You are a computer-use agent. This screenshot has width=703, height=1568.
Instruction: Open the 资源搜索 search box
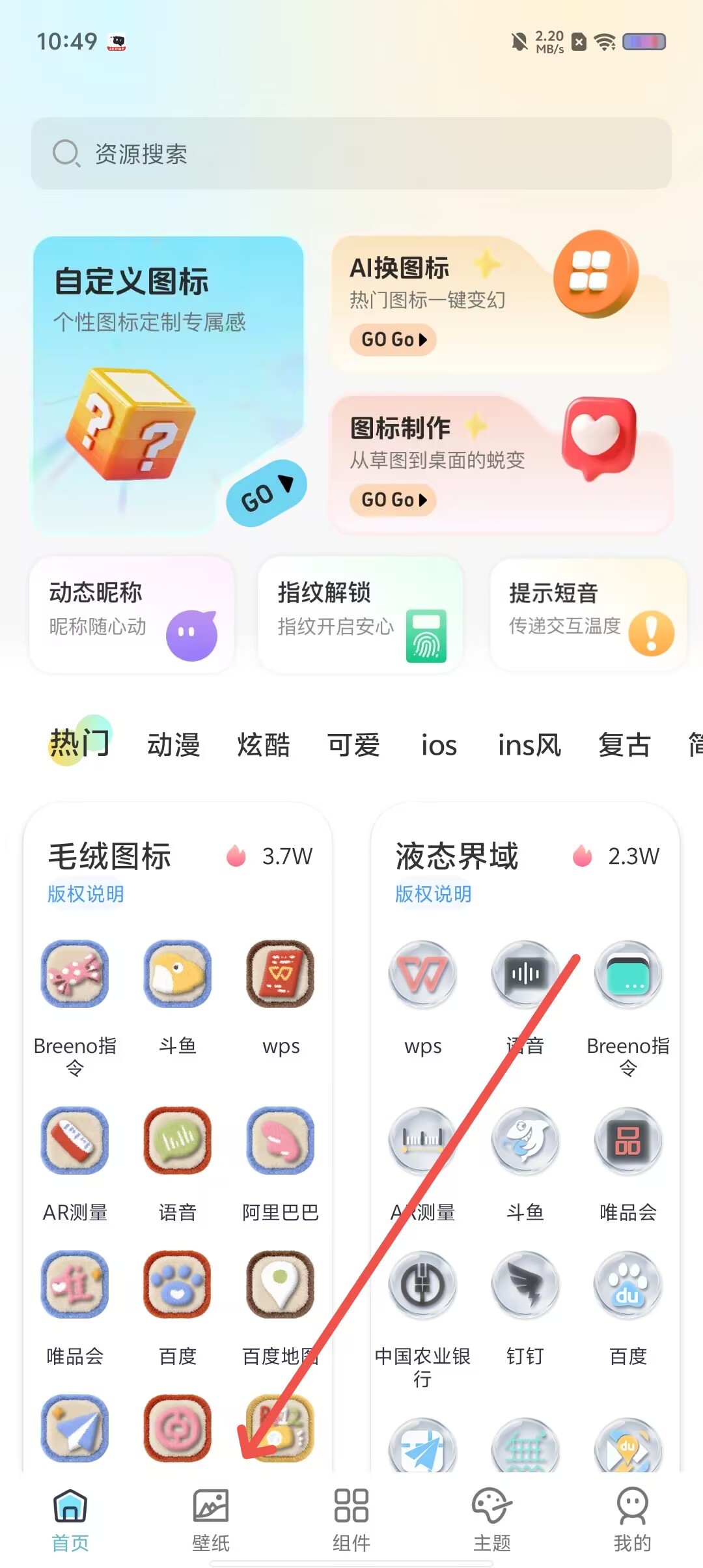coord(351,154)
